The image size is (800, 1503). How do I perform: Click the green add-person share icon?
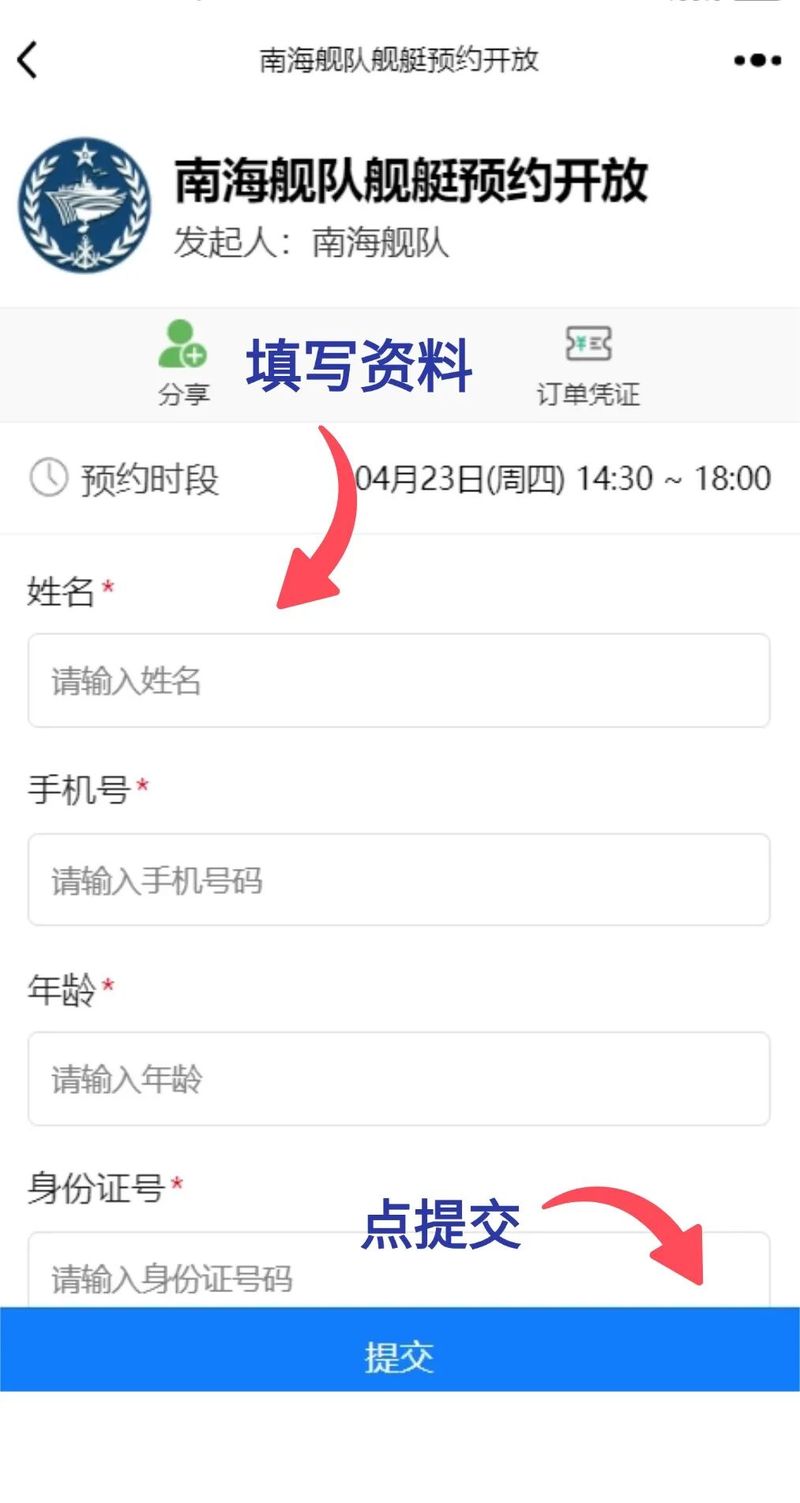183,345
